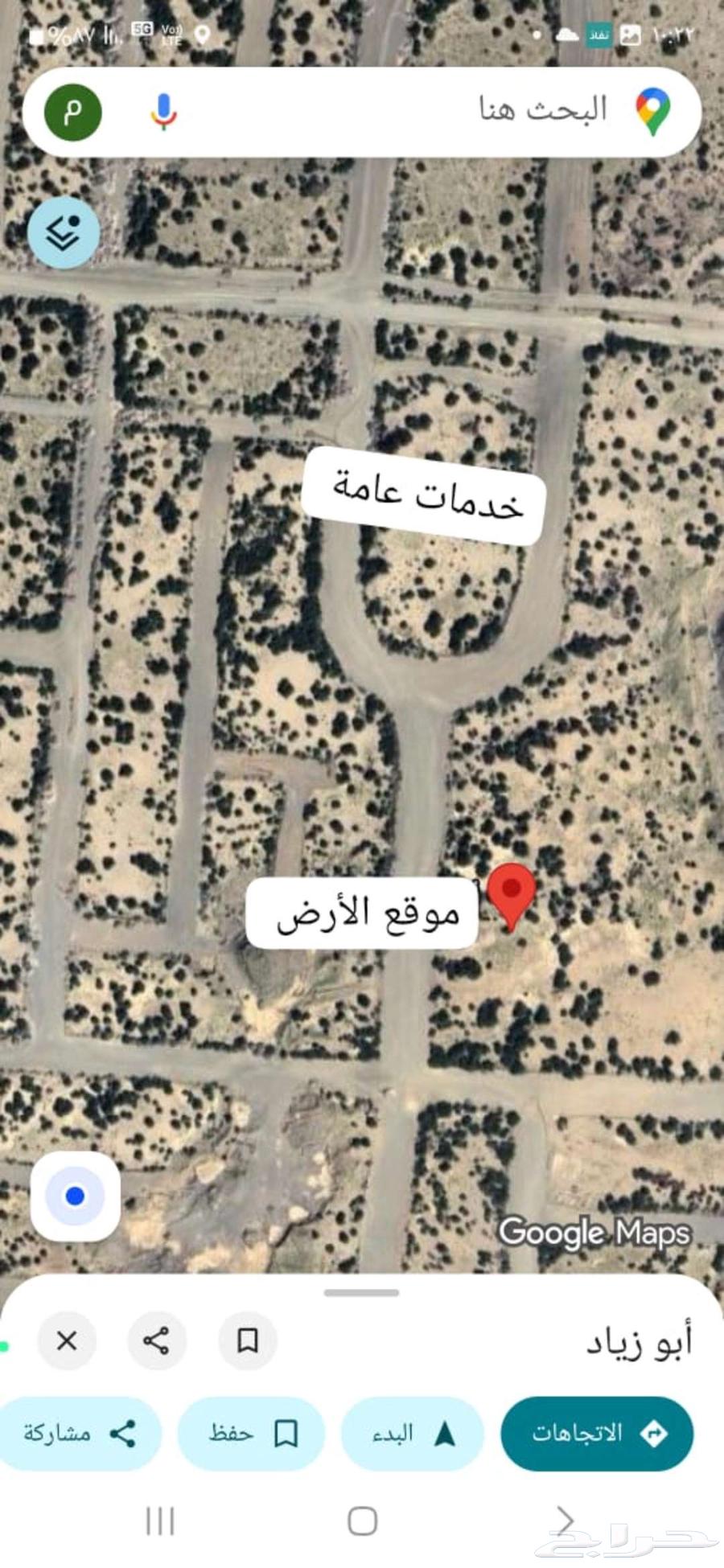Open the map layers selector
The width and height of the screenshot is (724, 1568).
64,232
